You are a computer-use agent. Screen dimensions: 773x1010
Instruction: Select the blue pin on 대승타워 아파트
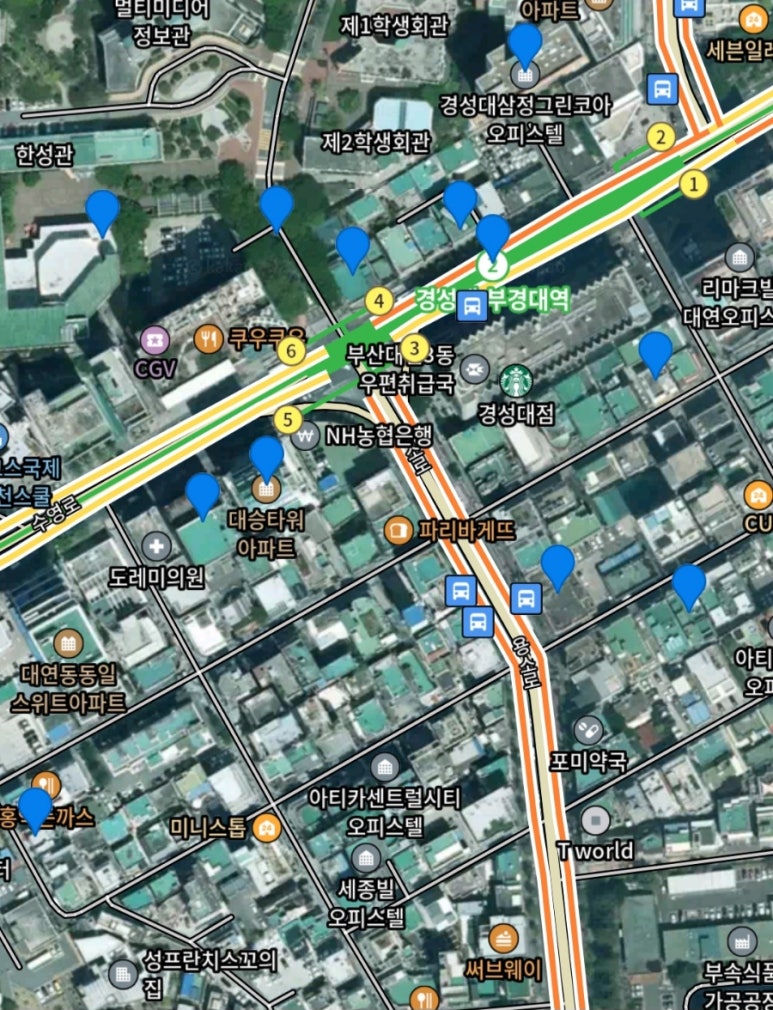click(266, 456)
